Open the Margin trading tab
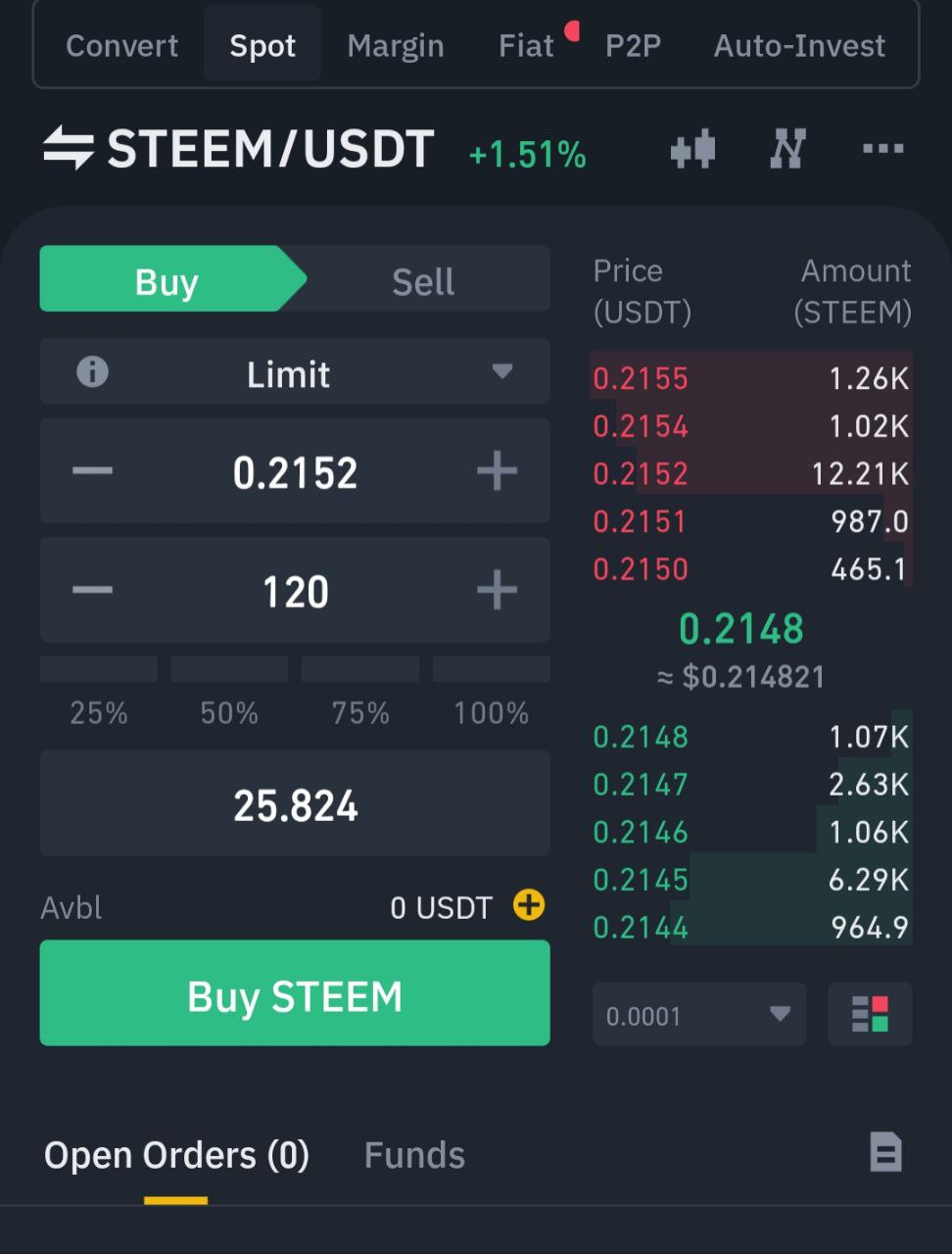The width and height of the screenshot is (952, 1254). coord(396,46)
